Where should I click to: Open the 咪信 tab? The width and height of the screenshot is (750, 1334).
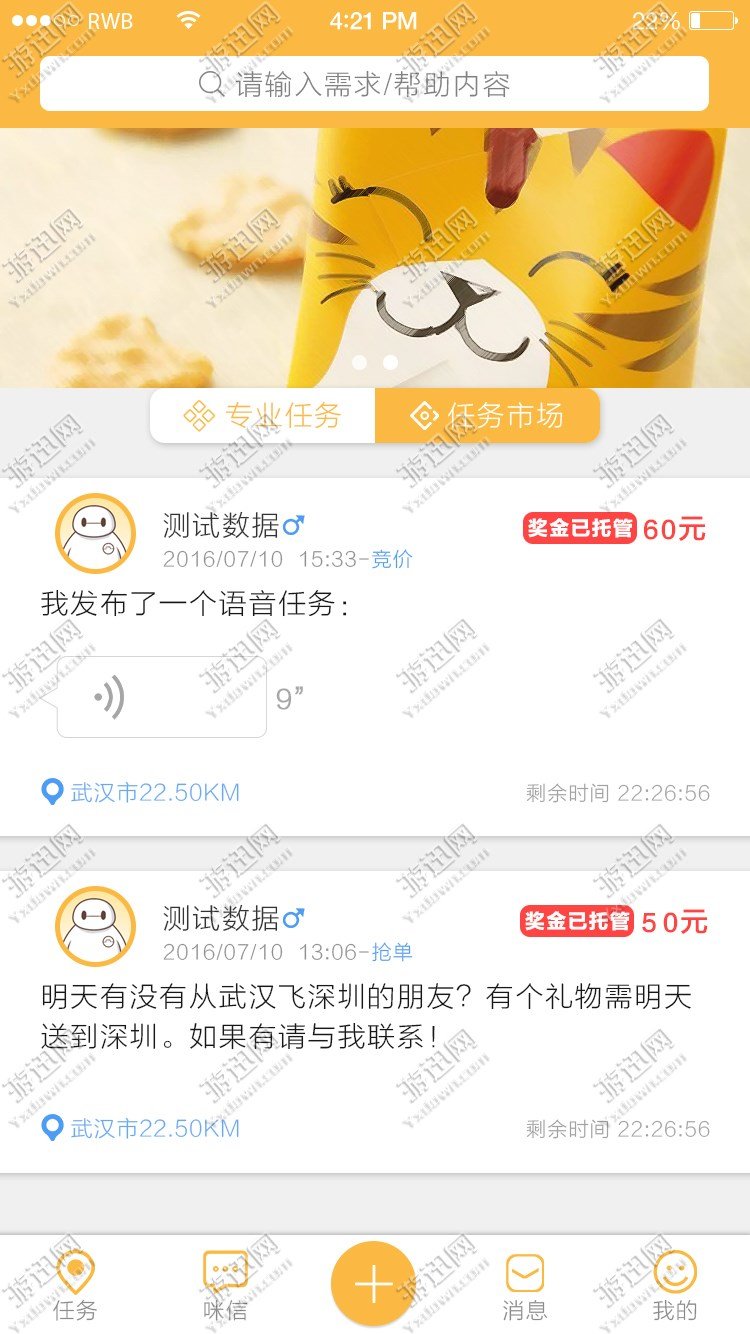pyautogui.click(x=225, y=1286)
